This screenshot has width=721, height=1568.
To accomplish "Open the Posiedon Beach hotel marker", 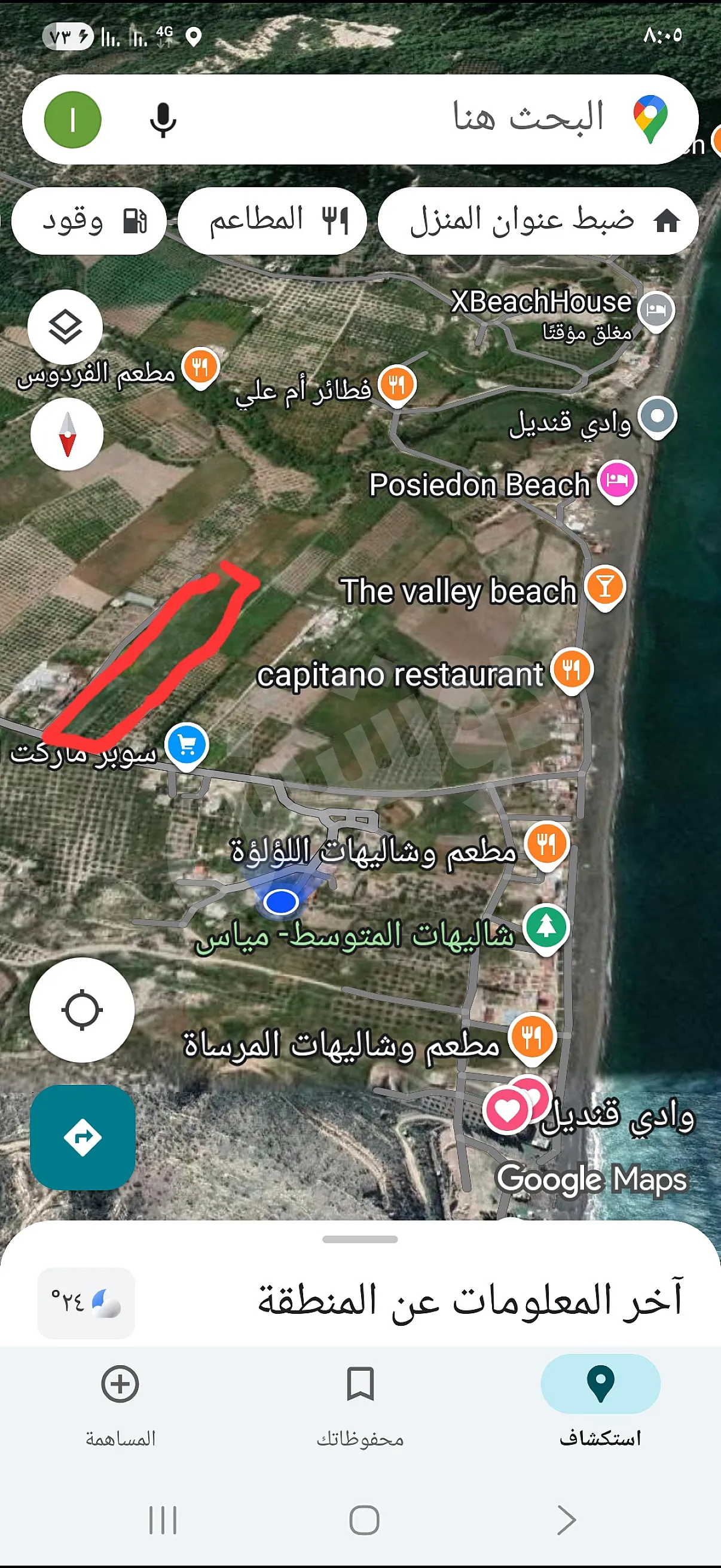I will (x=617, y=481).
